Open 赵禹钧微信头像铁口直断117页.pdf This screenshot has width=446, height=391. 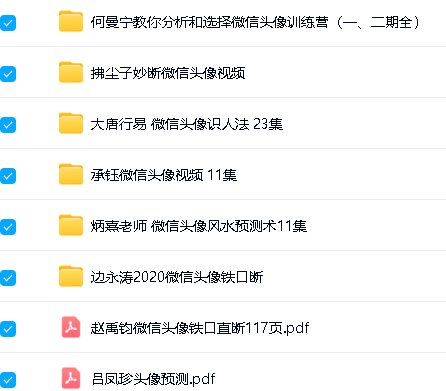pos(200,328)
